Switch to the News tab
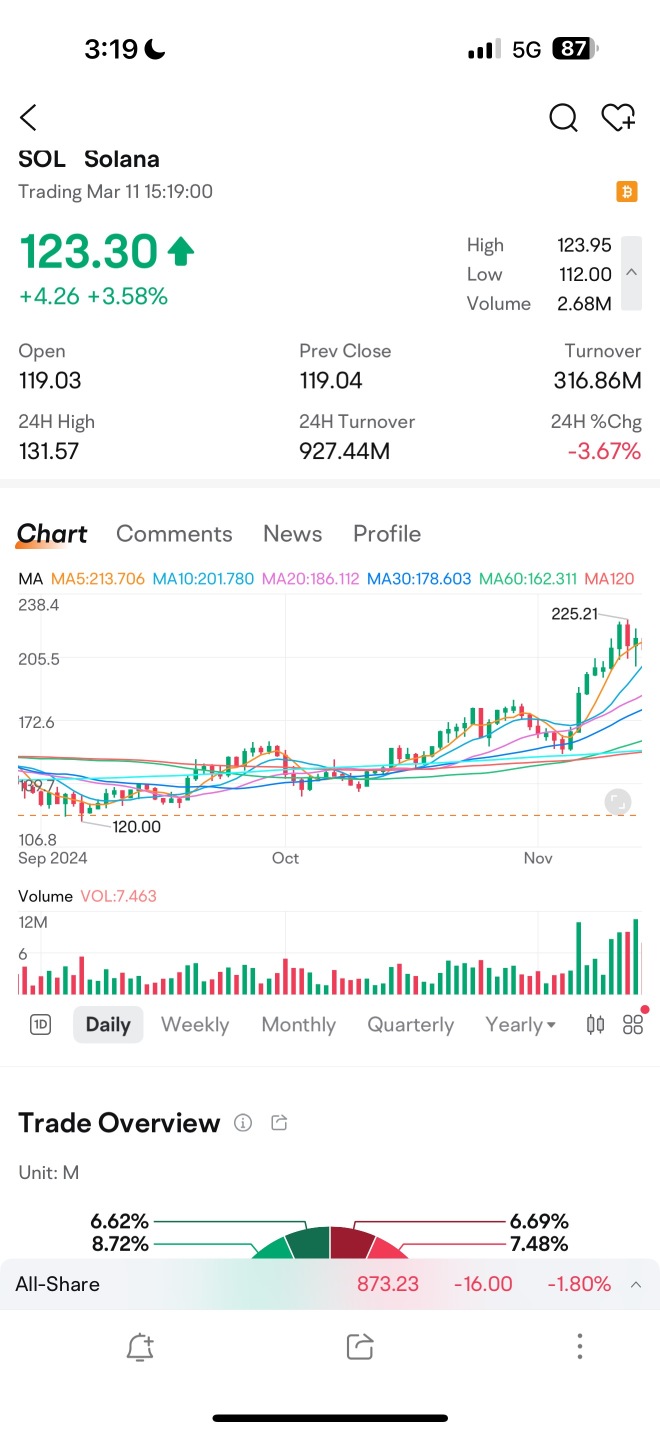 pos(292,534)
